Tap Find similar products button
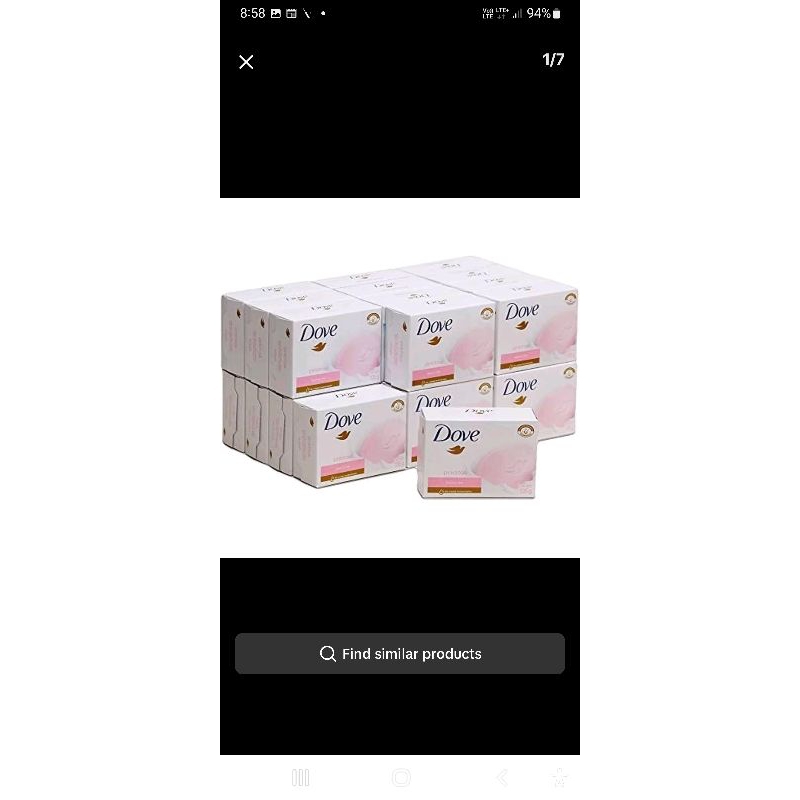This screenshot has width=800, height=800. pyautogui.click(x=399, y=654)
